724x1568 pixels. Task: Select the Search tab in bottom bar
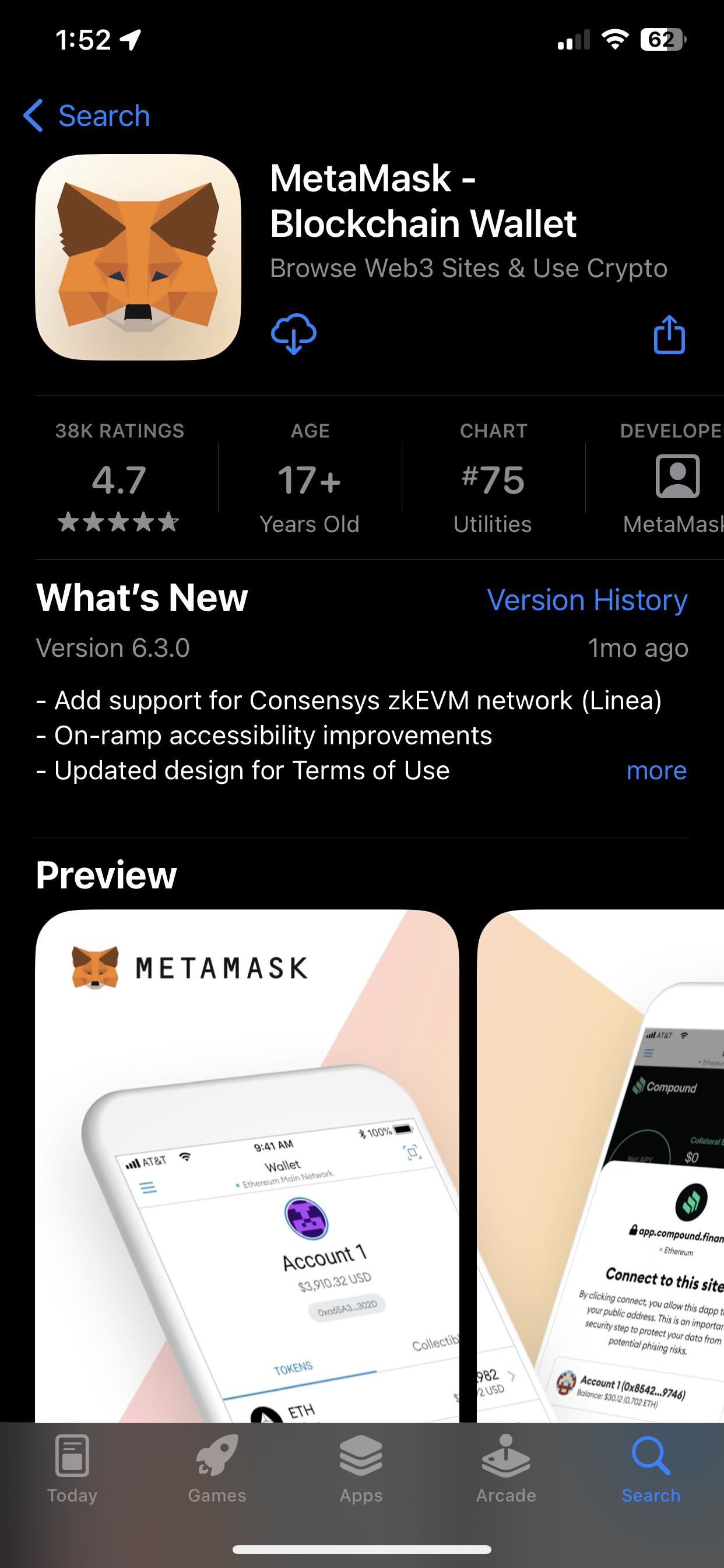(x=651, y=1468)
